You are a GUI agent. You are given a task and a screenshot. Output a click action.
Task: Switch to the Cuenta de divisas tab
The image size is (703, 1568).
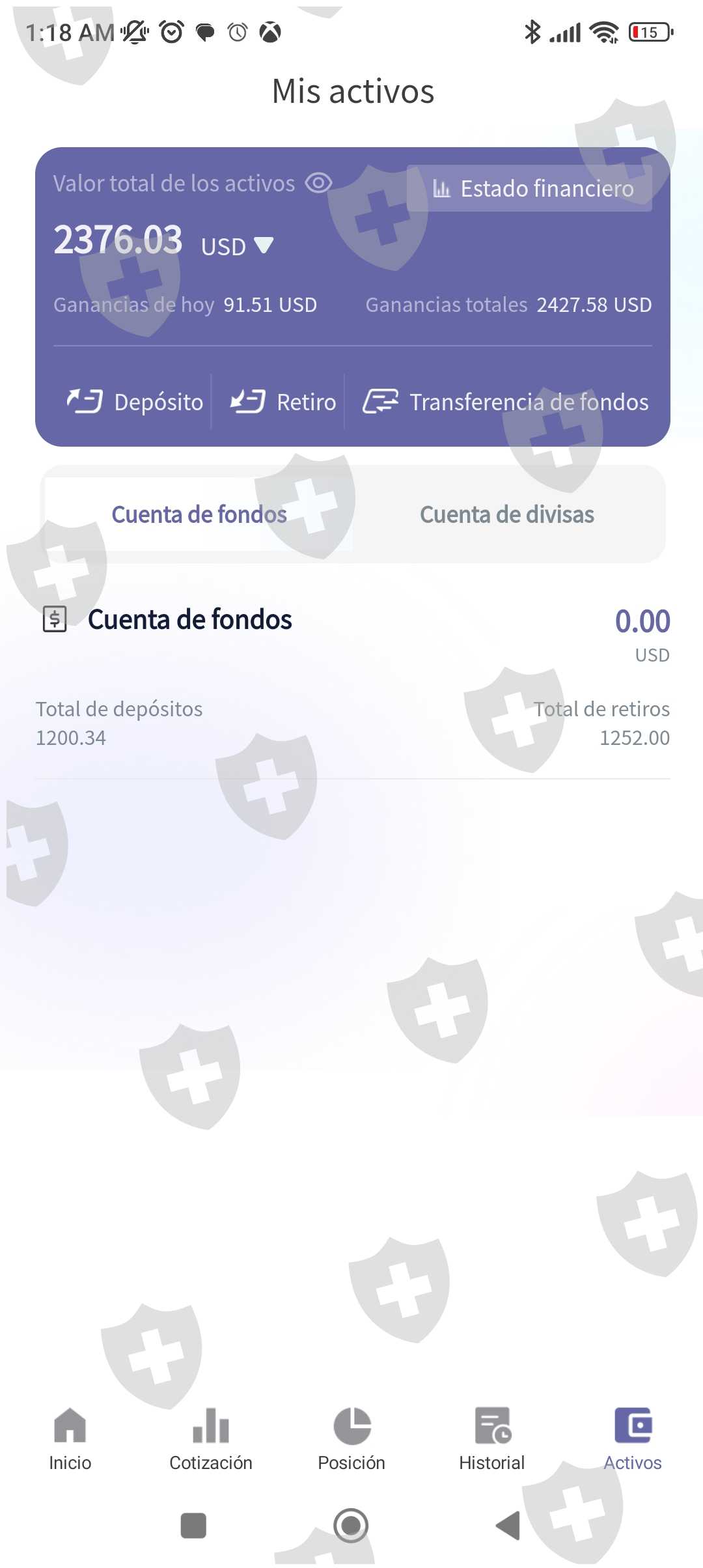(506, 514)
